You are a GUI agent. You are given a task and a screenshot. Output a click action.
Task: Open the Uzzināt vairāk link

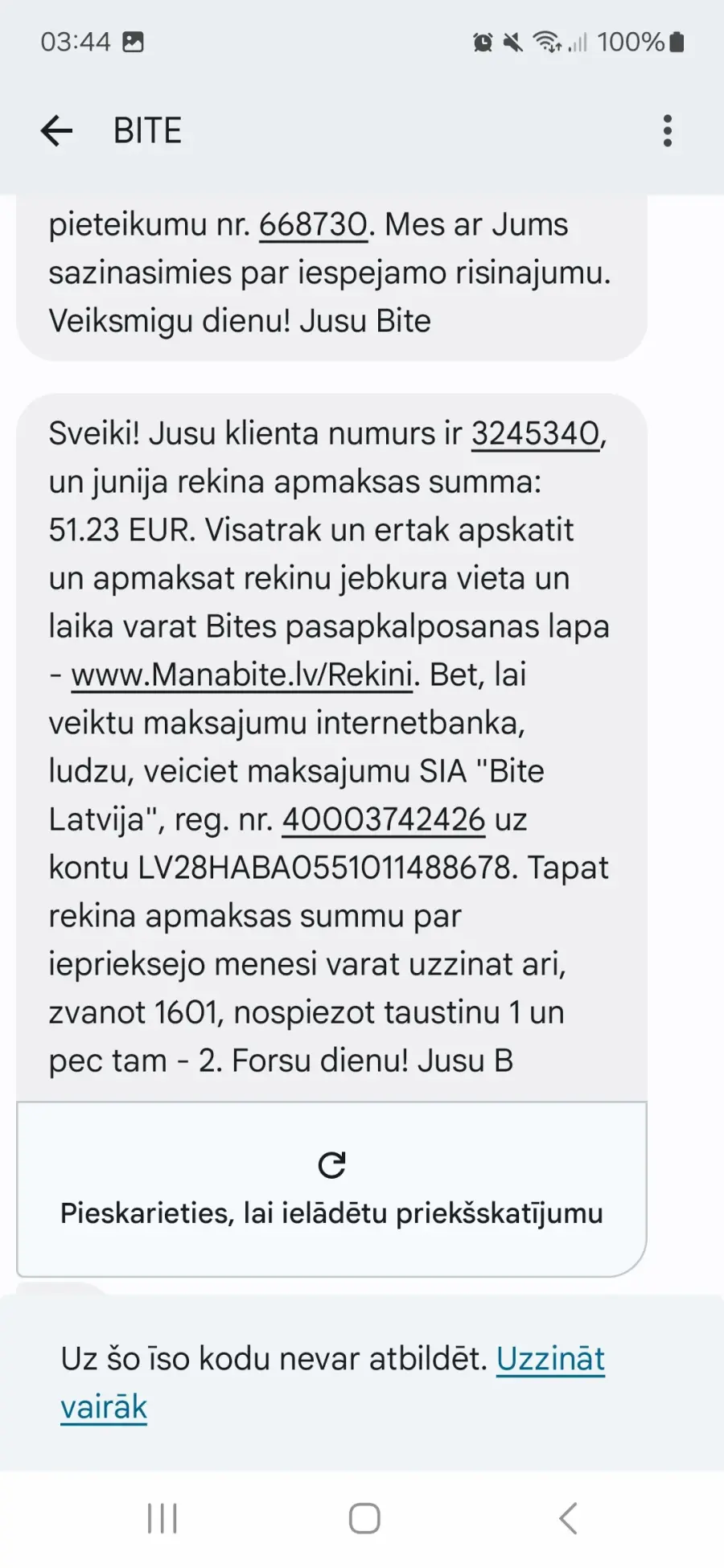[x=332, y=1382]
